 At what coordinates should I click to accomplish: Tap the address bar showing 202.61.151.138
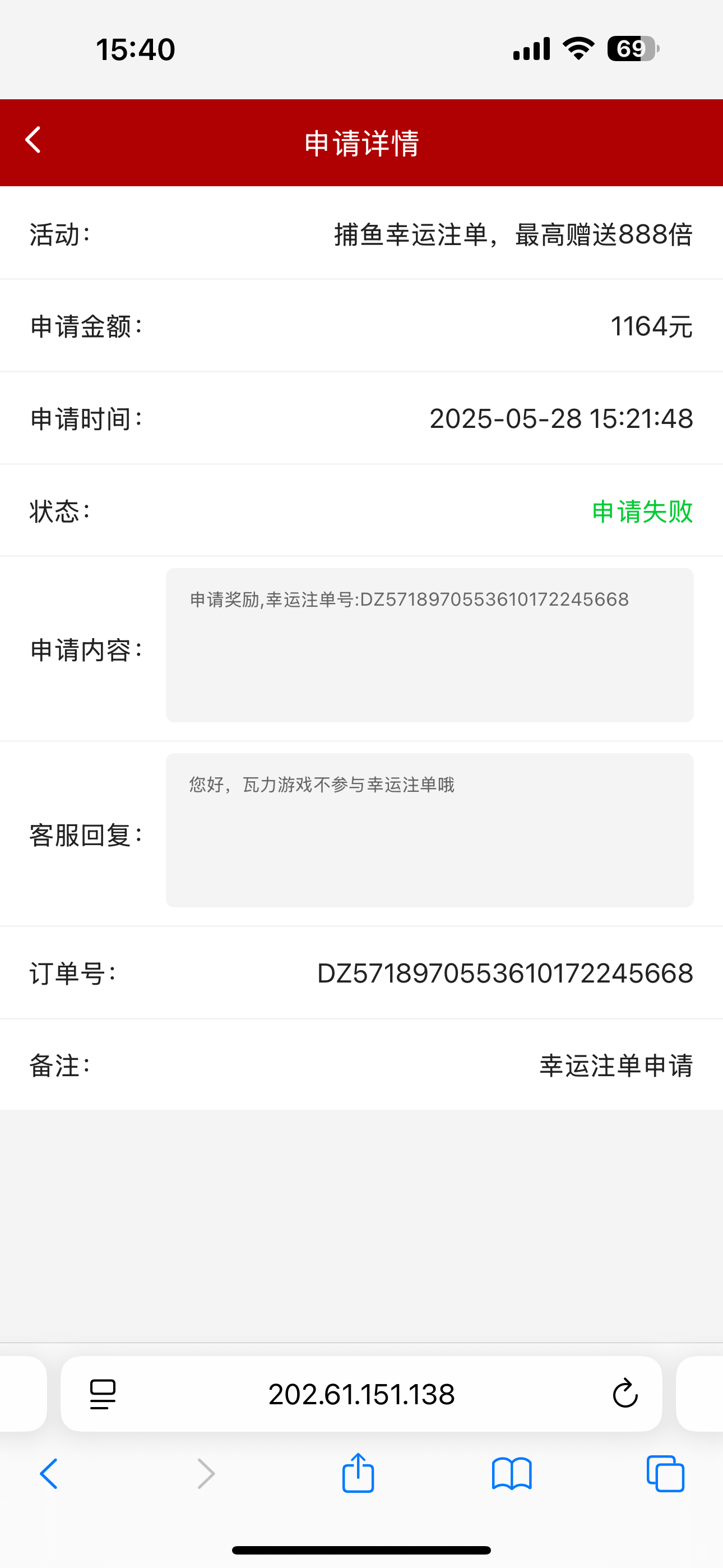[x=361, y=1394]
